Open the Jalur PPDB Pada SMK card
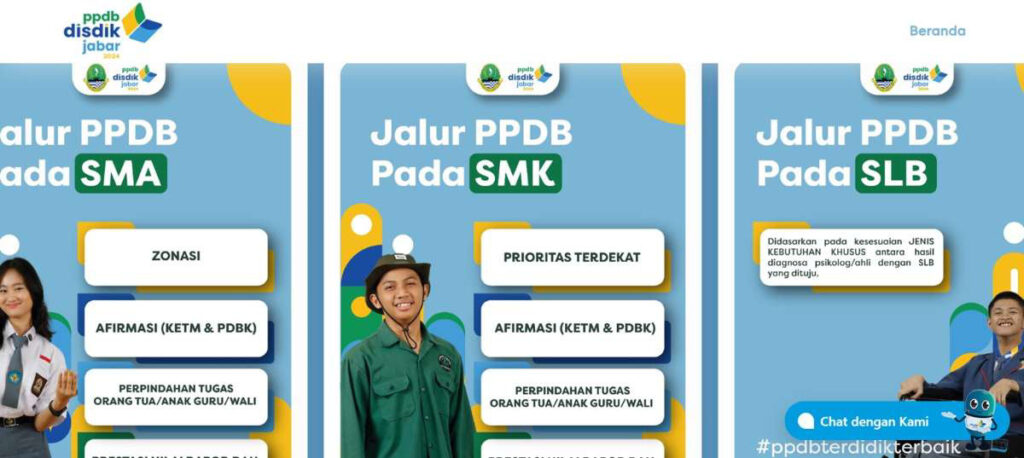Viewport: 1024px width, 458px height. coord(513,260)
